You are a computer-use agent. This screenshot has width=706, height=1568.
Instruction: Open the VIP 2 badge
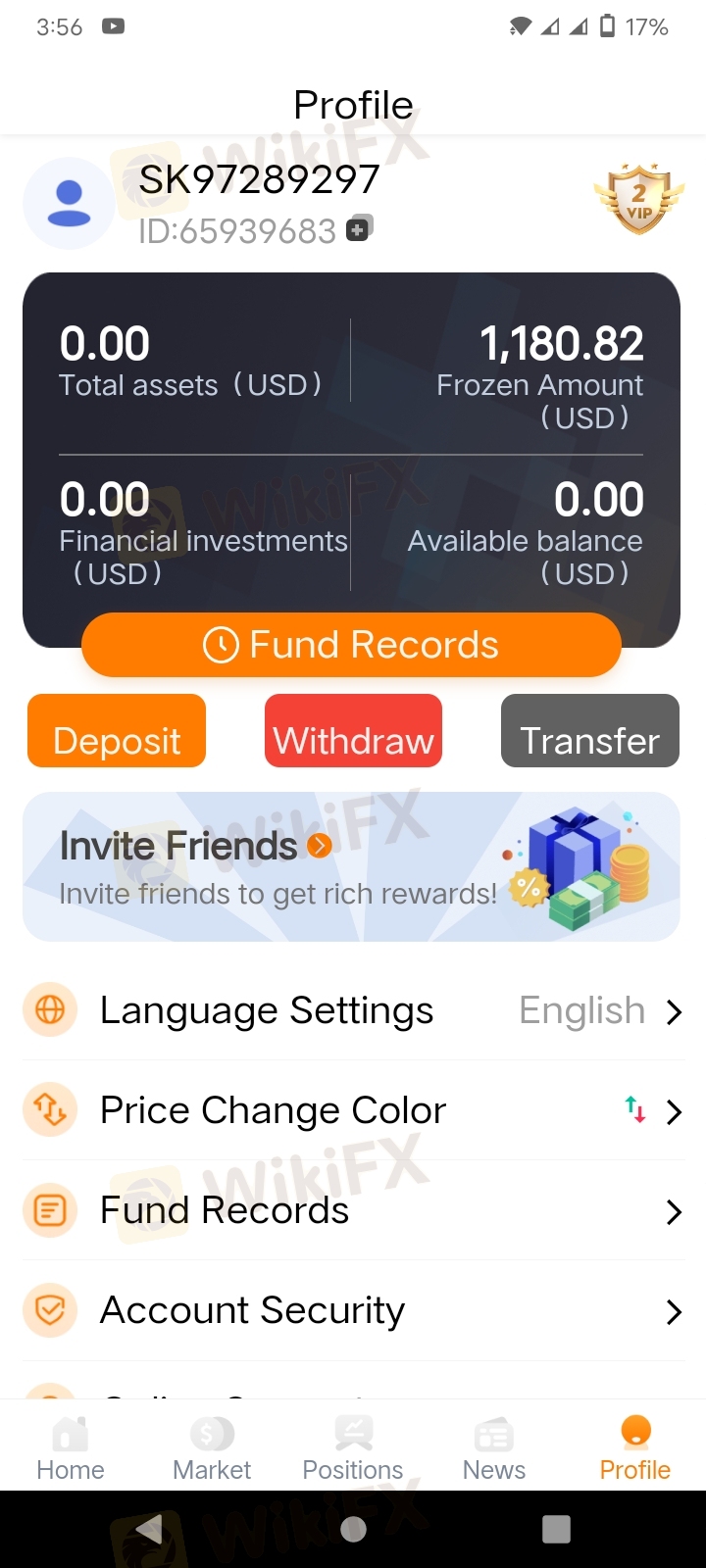point(638,199)
